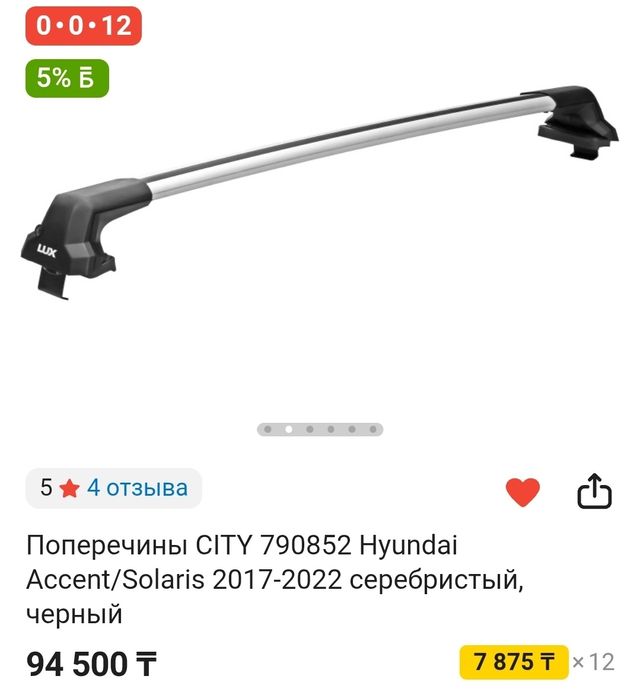Open the 4 отзыва reviews link

coord(137,488)
